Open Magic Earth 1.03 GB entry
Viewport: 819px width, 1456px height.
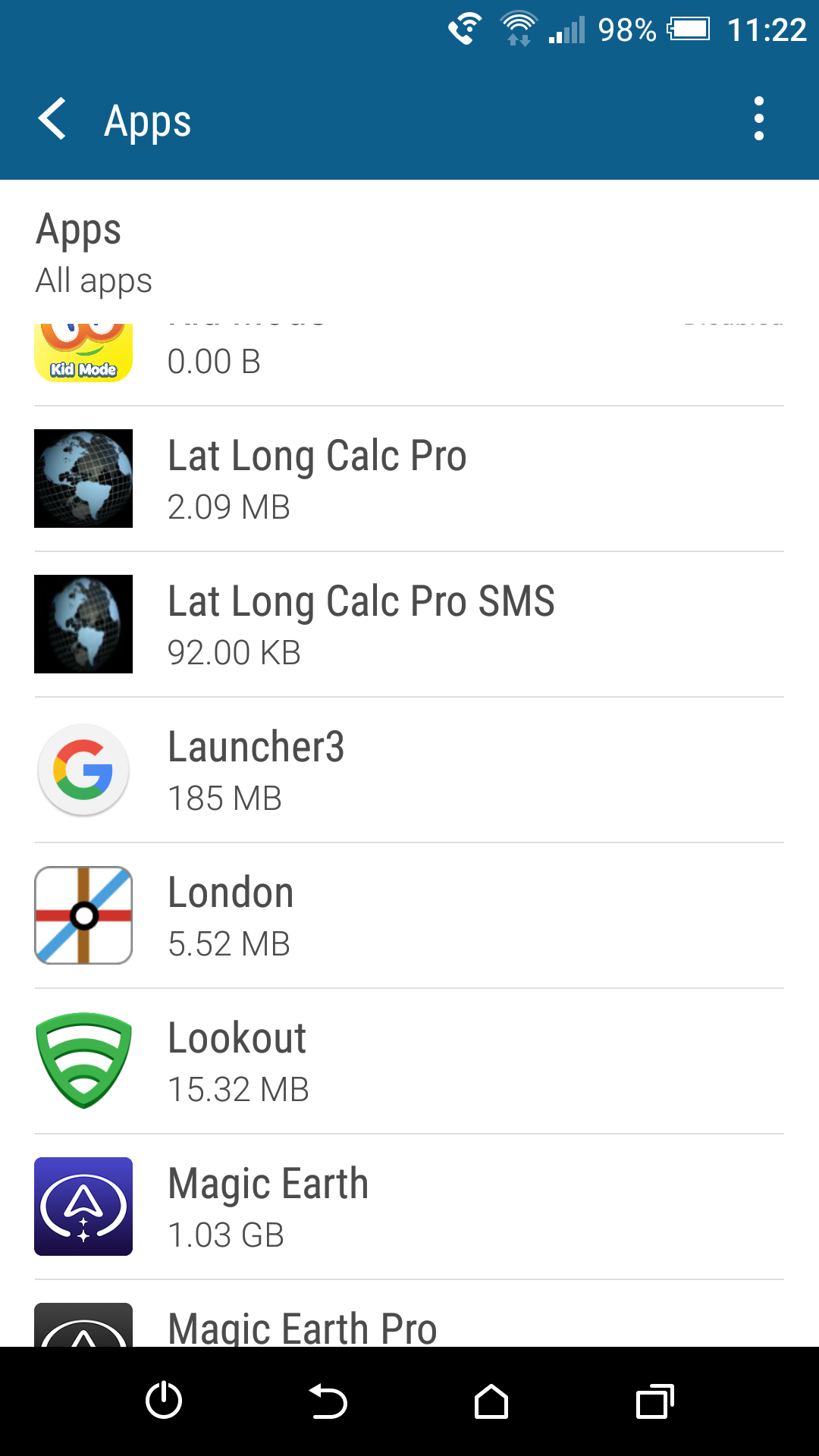point(409,1207)
